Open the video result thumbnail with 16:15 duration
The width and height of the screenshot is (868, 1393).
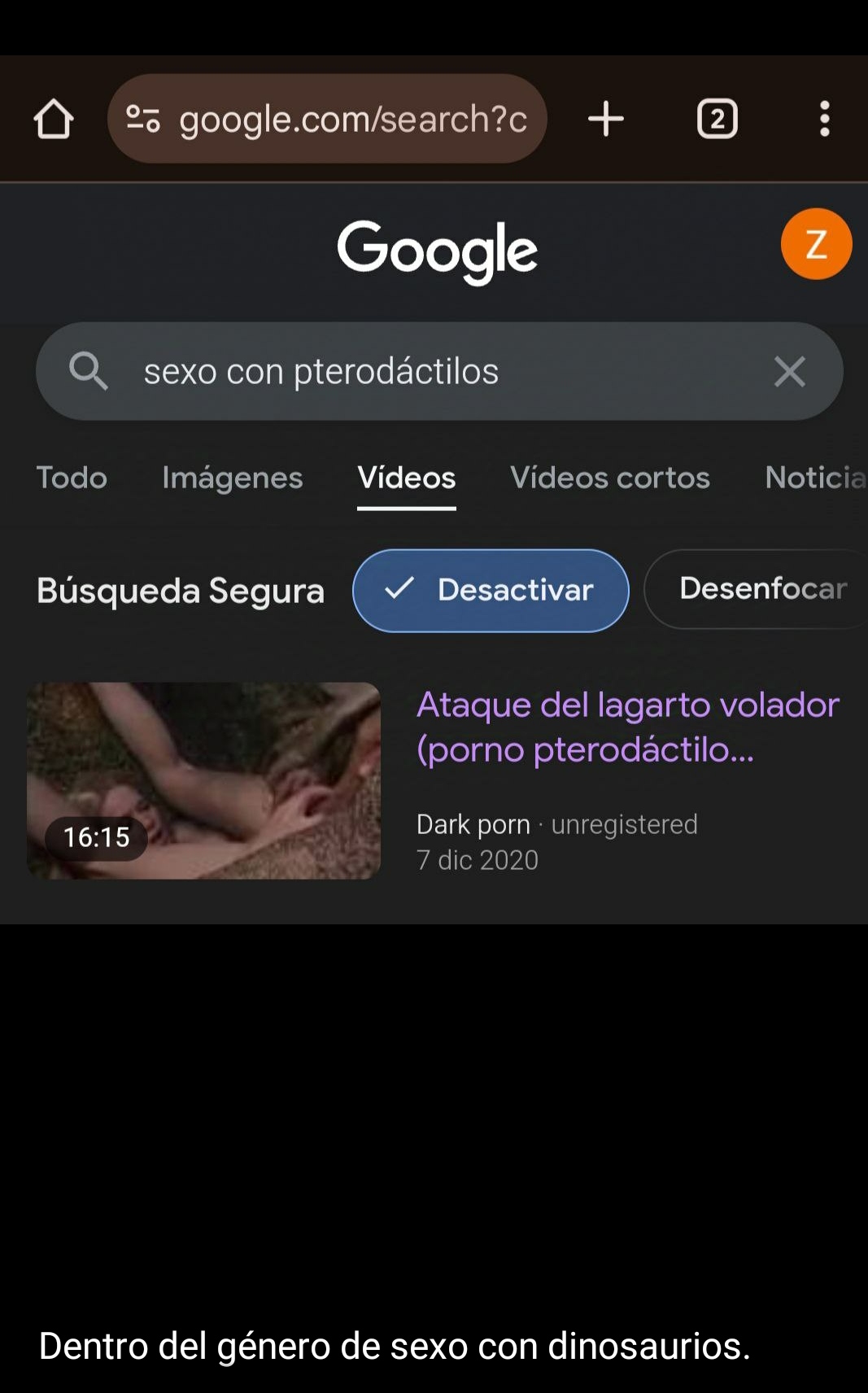click(x=203, y=779)
